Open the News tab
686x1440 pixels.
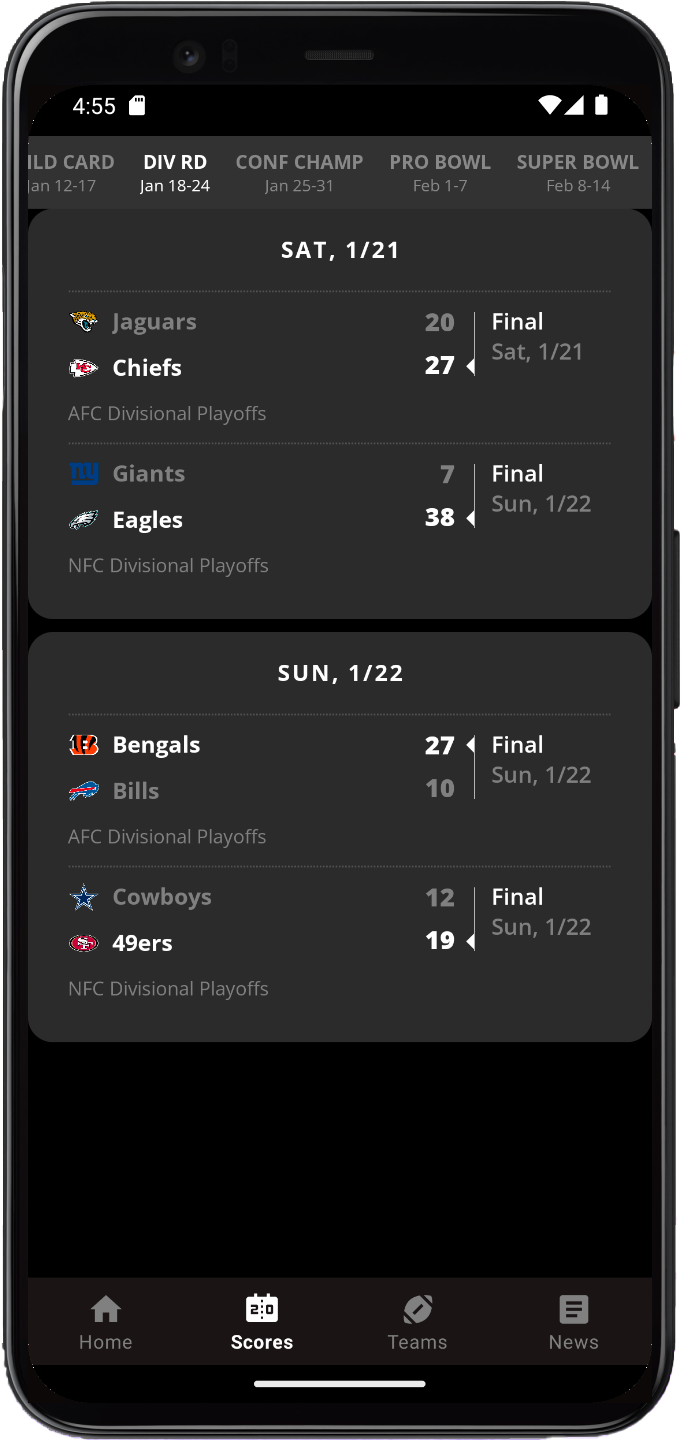point(573,1322)
